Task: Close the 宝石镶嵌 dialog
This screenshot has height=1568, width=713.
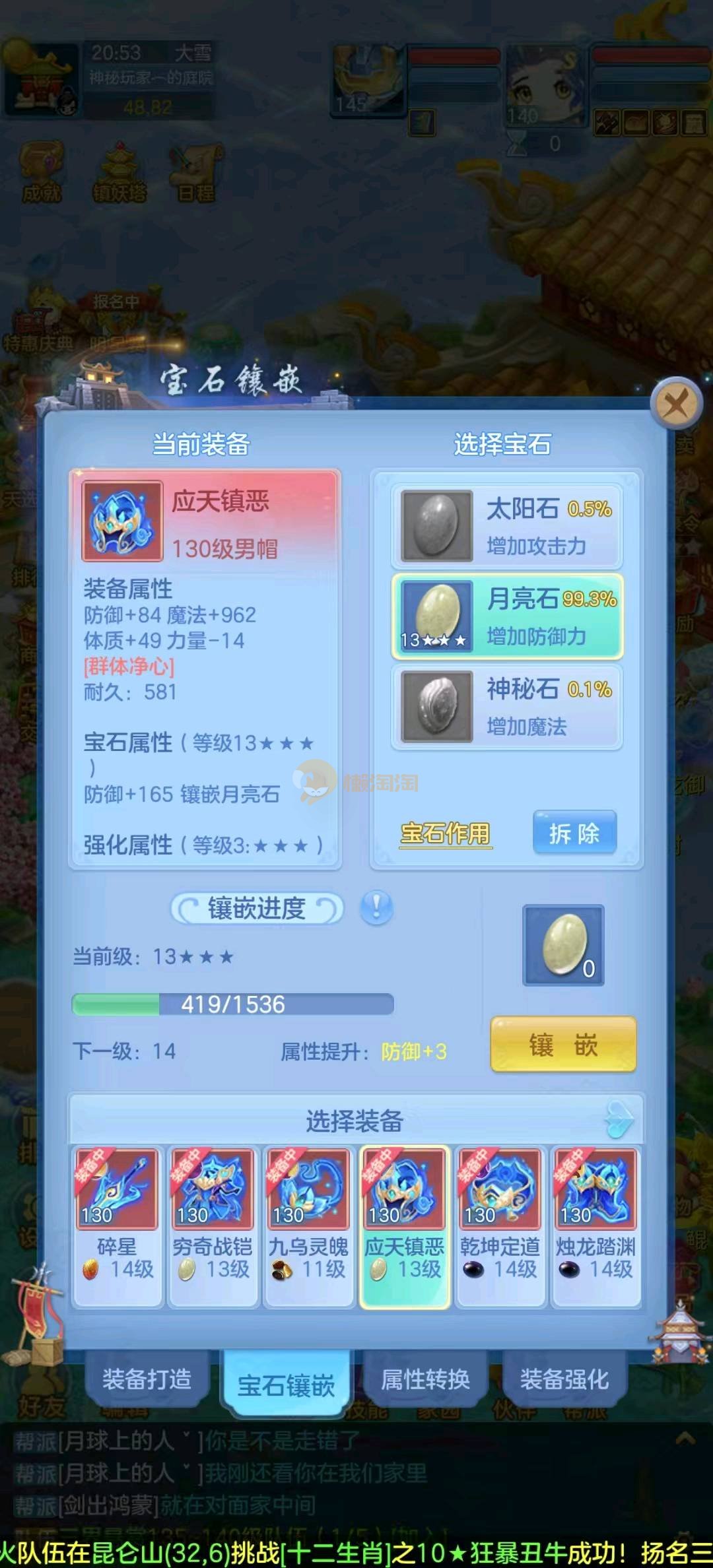Action: point(675,403)
